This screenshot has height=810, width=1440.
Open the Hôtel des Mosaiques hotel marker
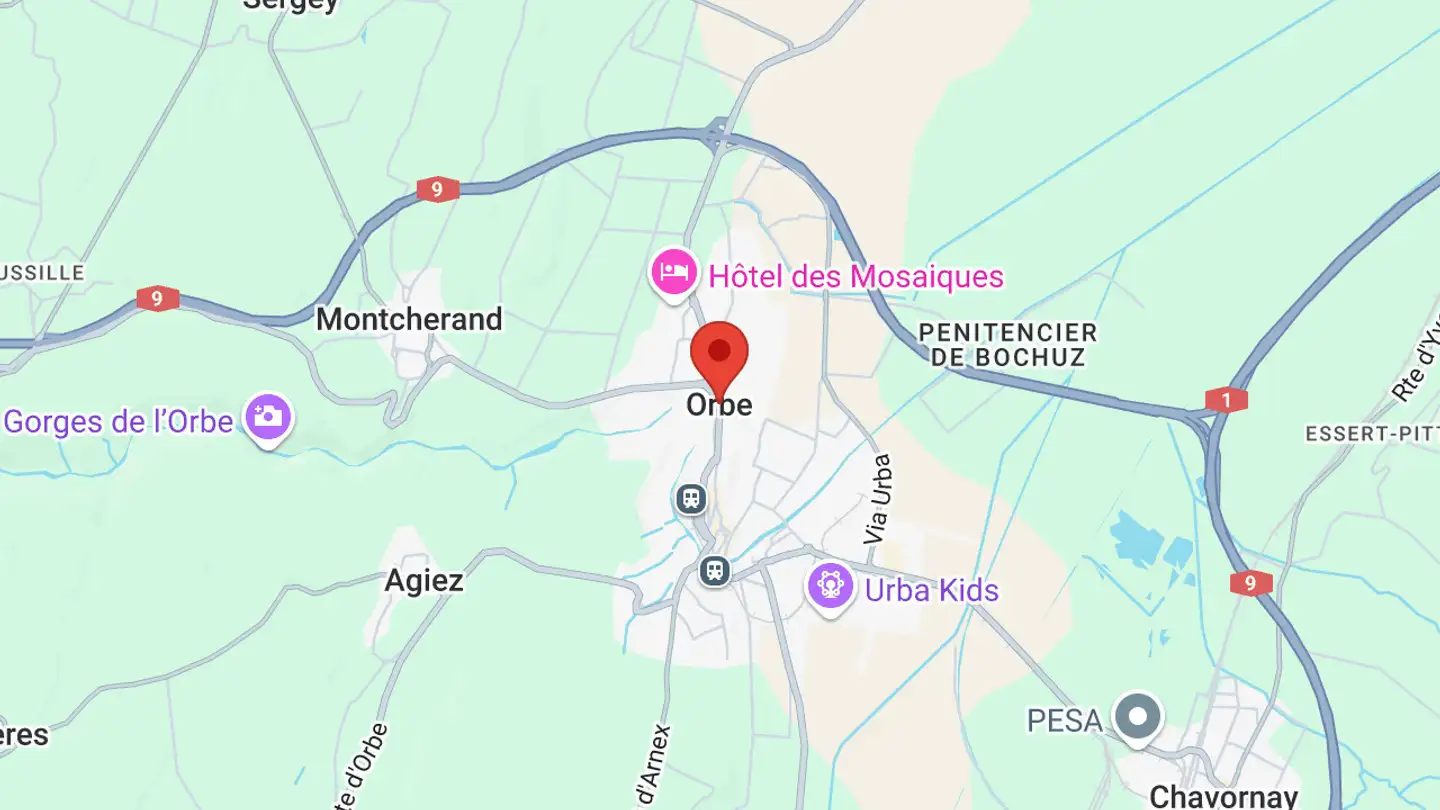(x=674, y=272)
